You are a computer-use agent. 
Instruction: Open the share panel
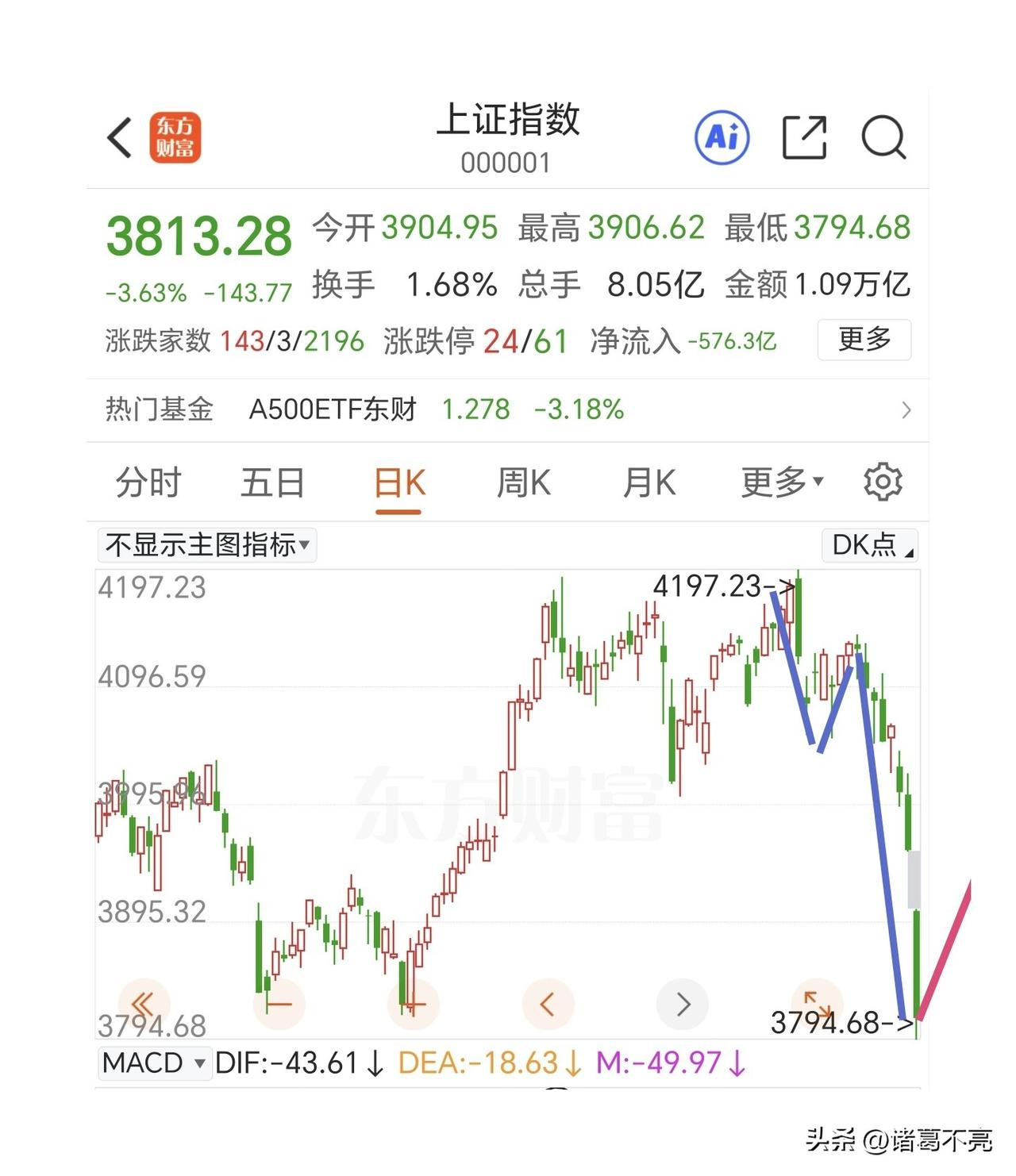[804, 136]
